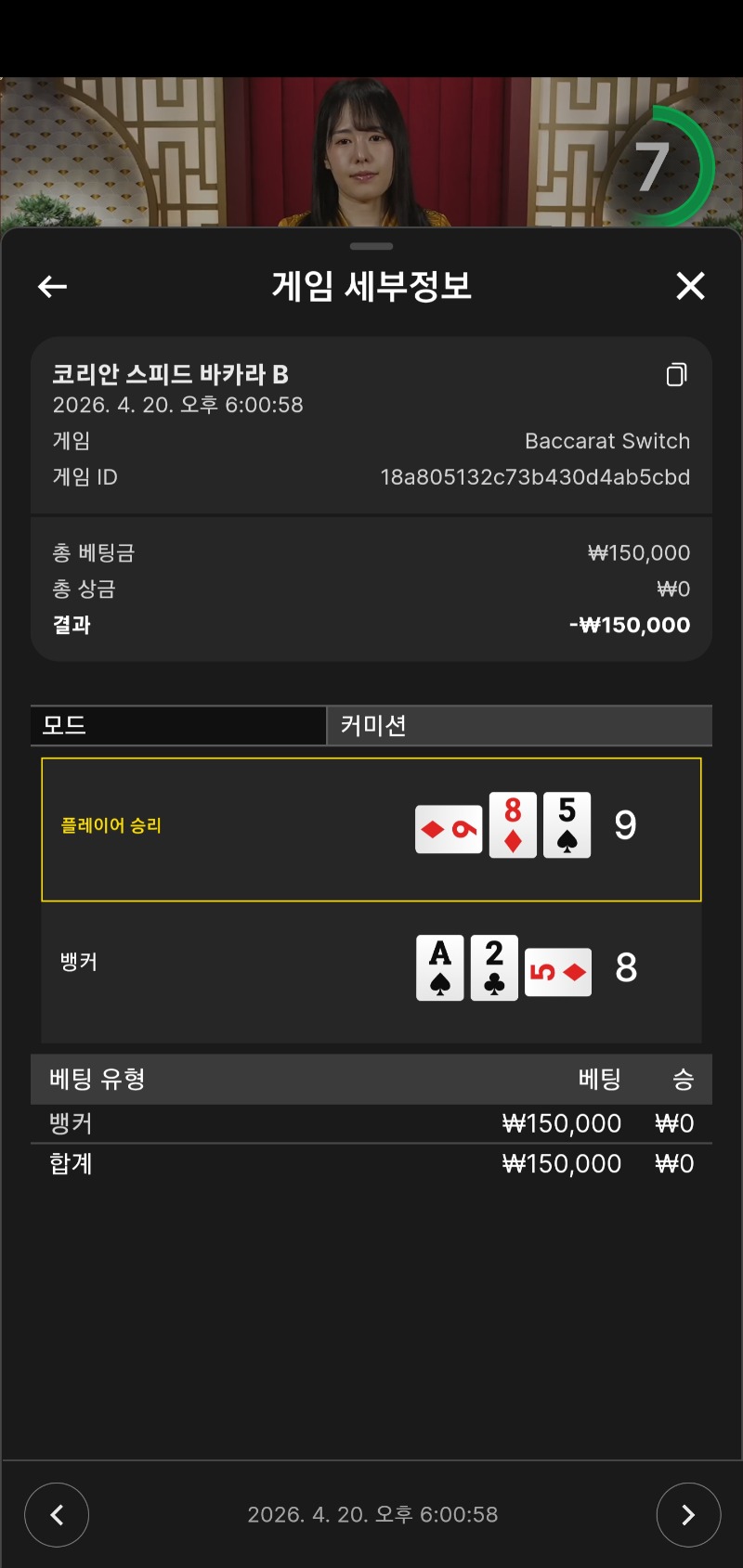This screenshot has height=1568, width=743.
Task: Go back using the left arrow
Action: (52, 287)
